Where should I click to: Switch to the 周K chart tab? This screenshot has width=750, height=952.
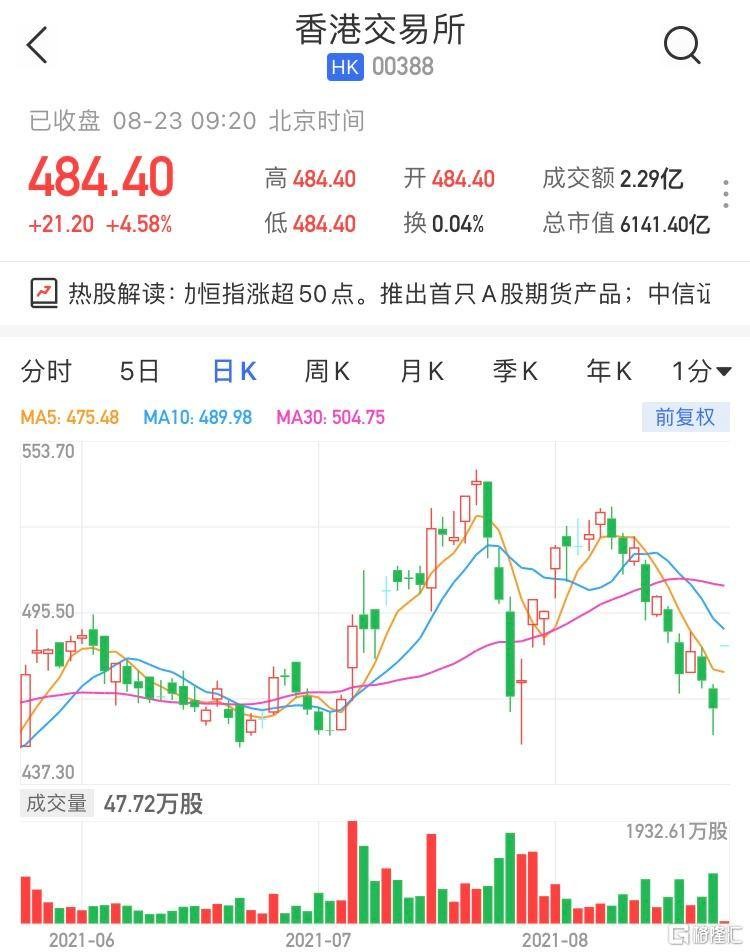pyautogui.click(x=327, y=372)
